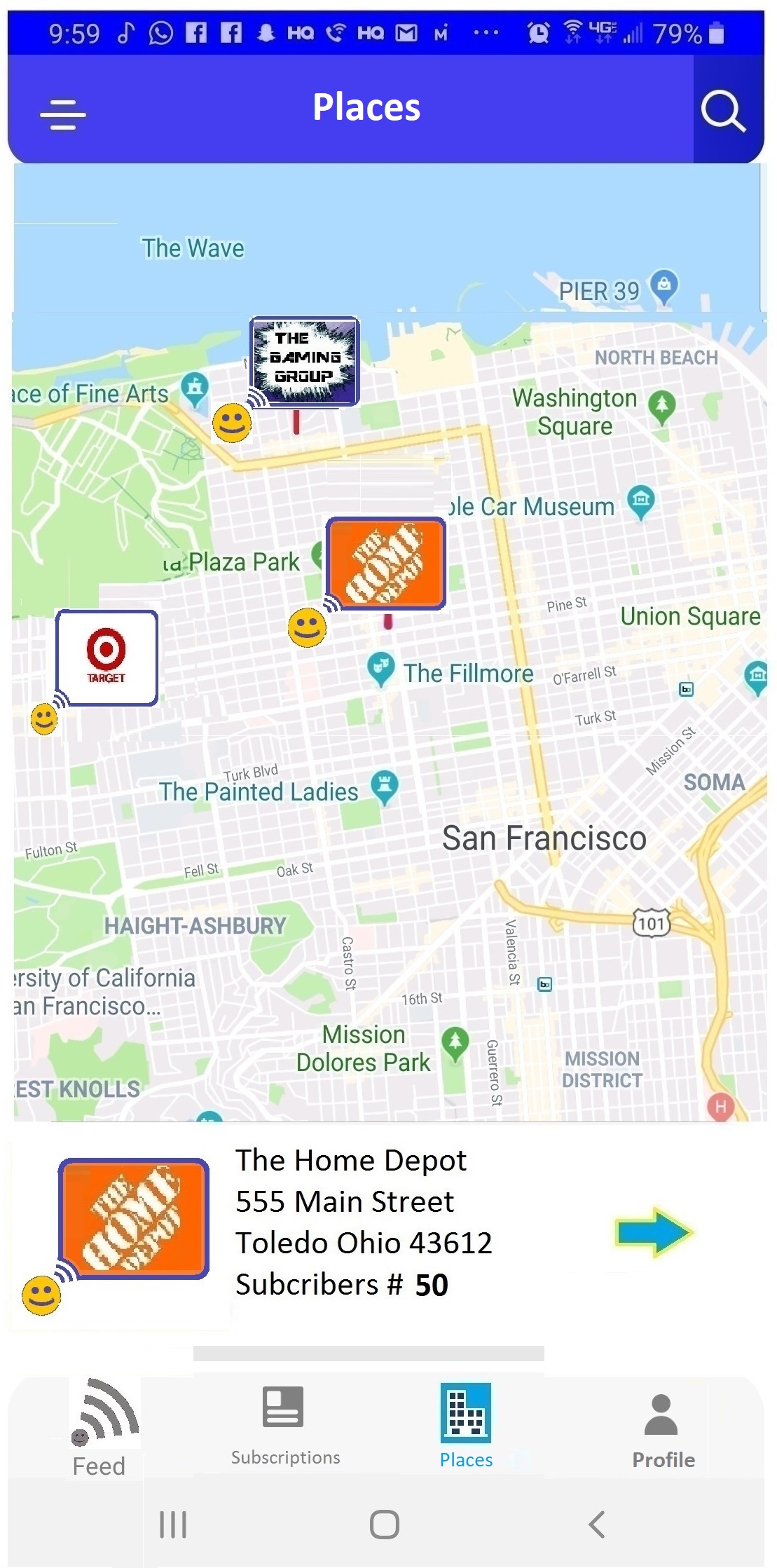Tap the Washington Square park pin

[661, 407]
